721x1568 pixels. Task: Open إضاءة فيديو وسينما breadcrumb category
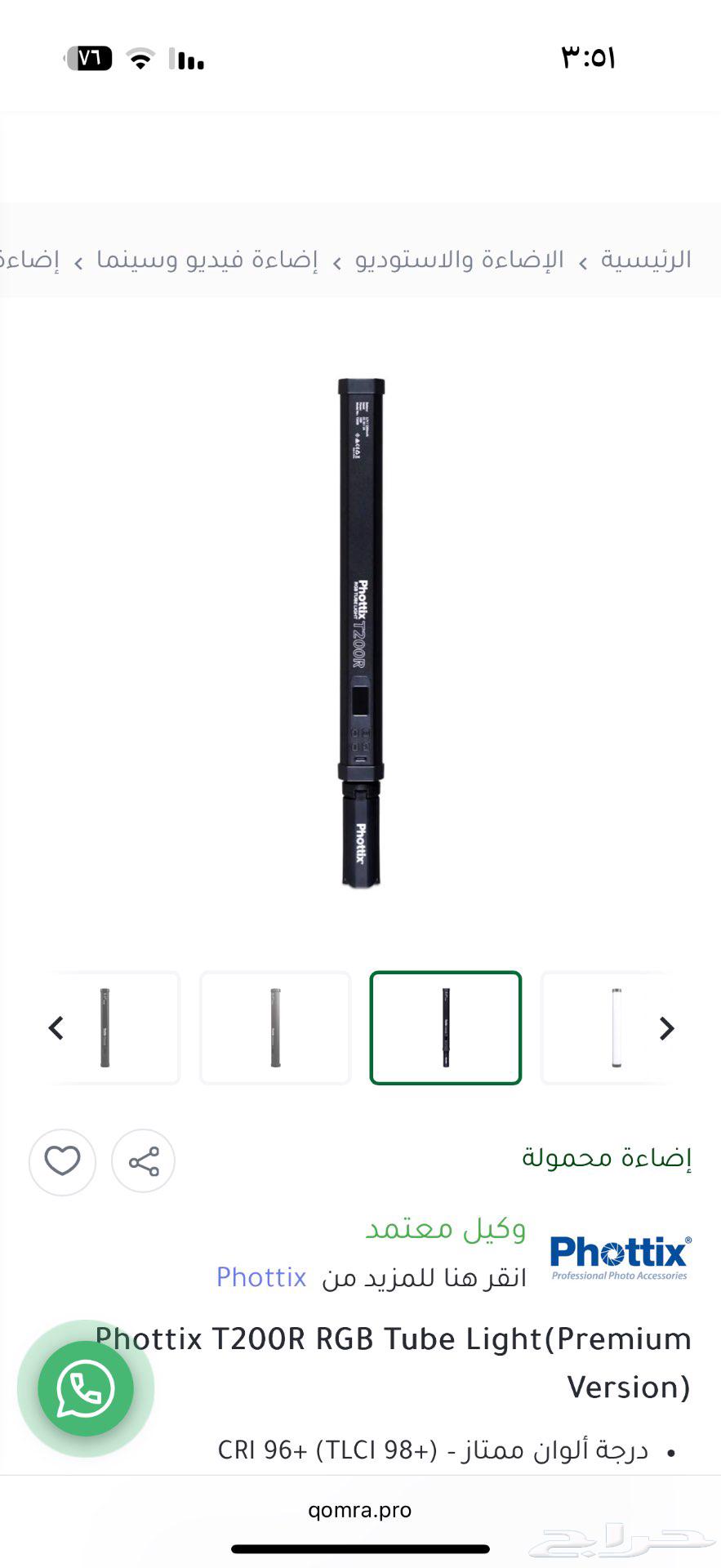[x=207, y=261]
